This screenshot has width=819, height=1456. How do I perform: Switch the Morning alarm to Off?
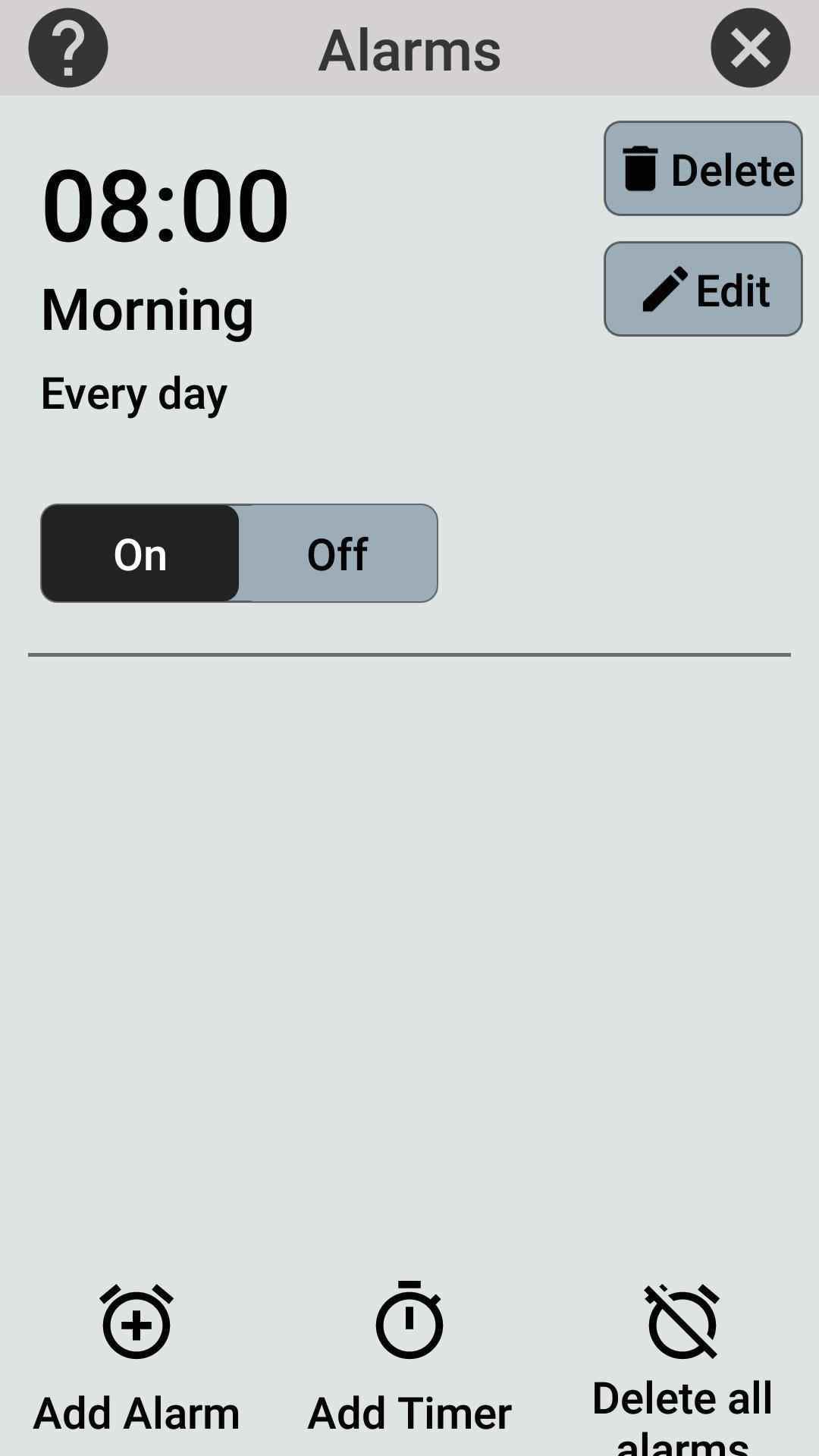tap(337, 553)
